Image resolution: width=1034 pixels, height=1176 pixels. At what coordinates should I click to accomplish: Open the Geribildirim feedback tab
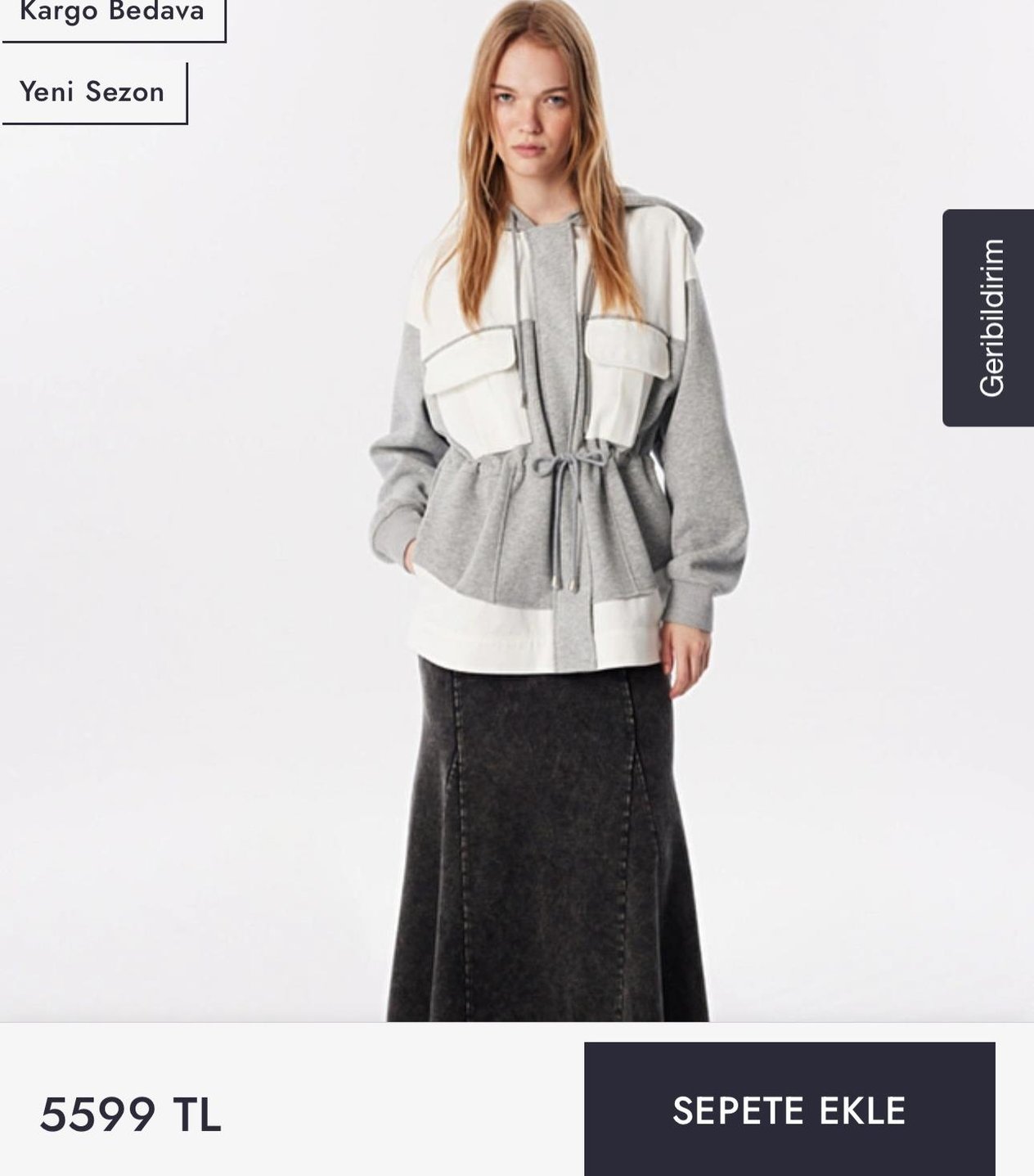pyautogui.click(x=987, y=318)
